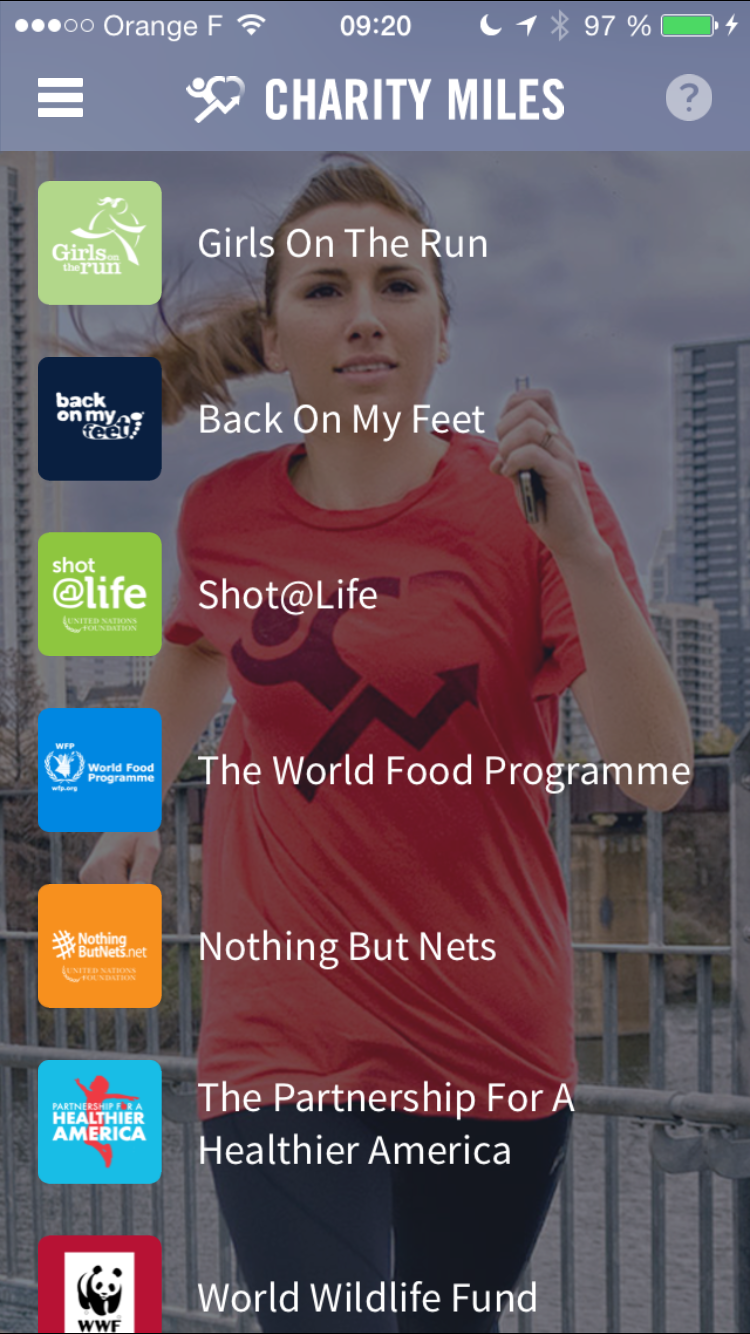
Task: Choose Nothing But Nets
Action: coord(347,946)
